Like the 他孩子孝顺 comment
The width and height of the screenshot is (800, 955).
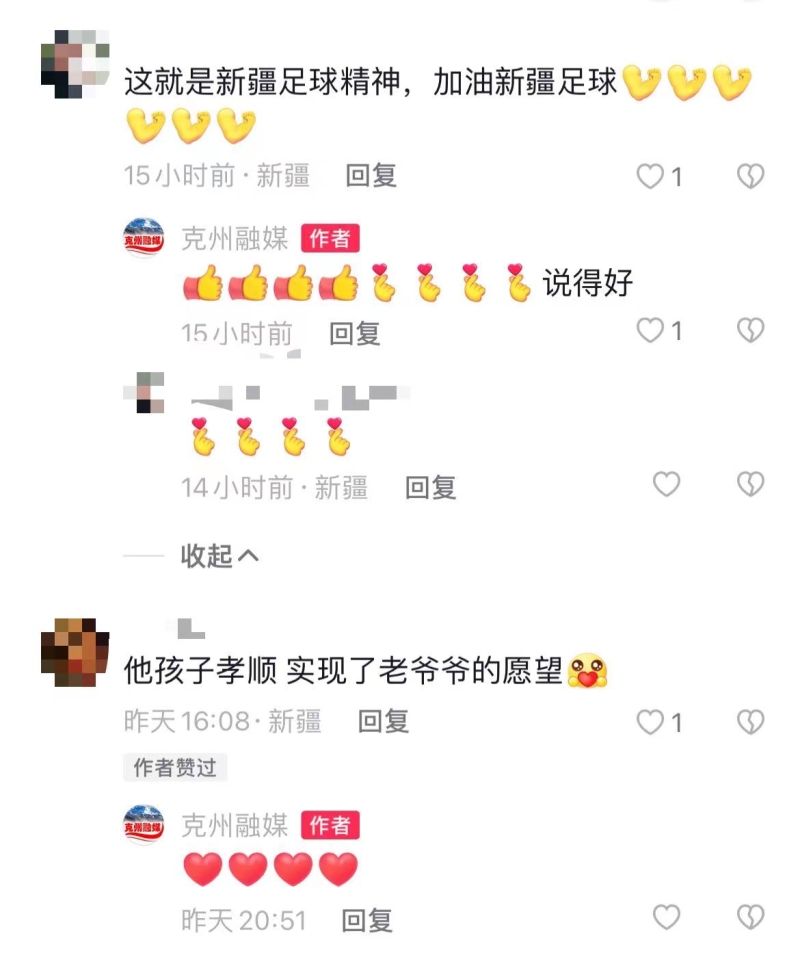pos(651,721)
